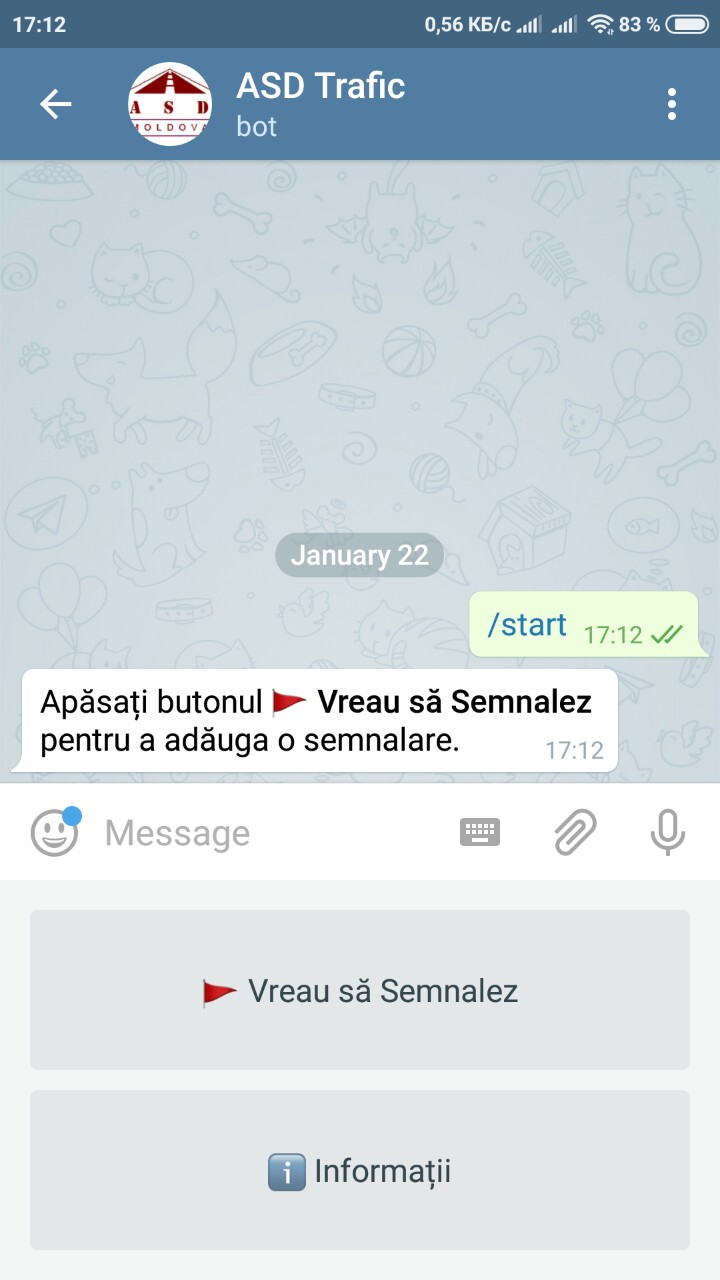Select the Vreau să Semnalez button
The width and height of the screenshot is (720, 1280).
point(360,990)
